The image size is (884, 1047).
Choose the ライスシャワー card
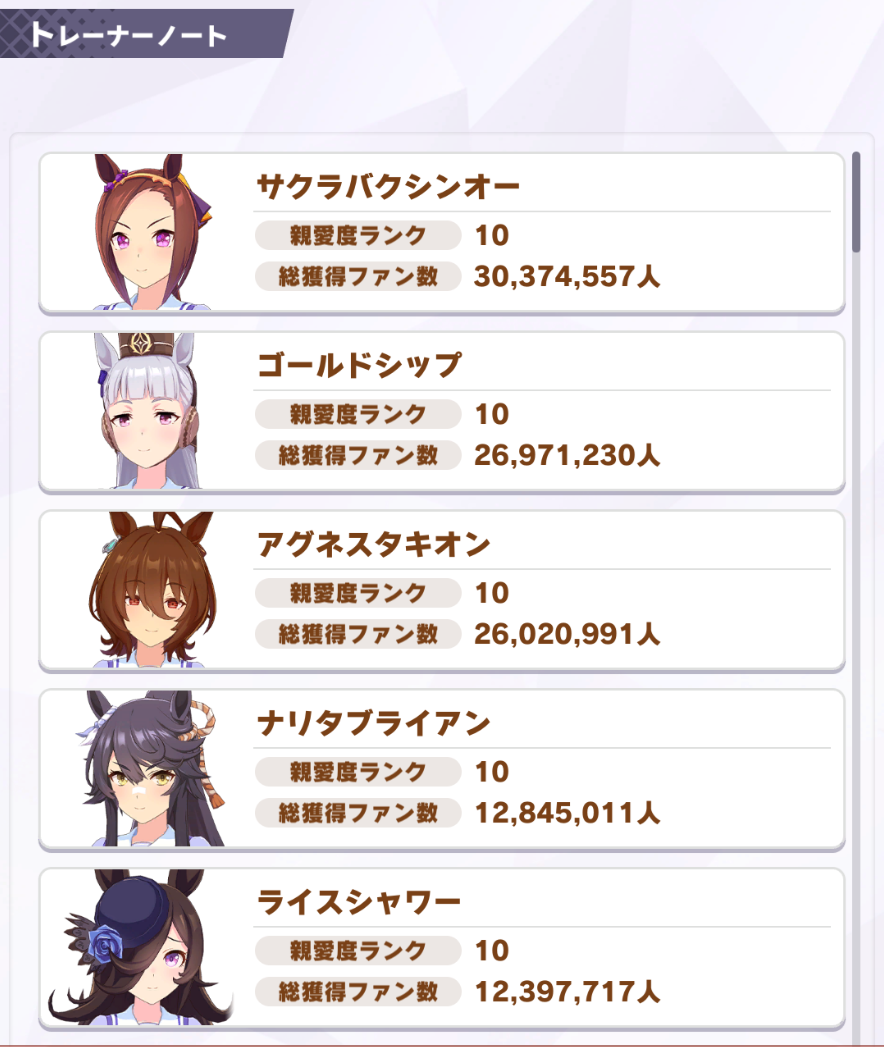point(441,947)
